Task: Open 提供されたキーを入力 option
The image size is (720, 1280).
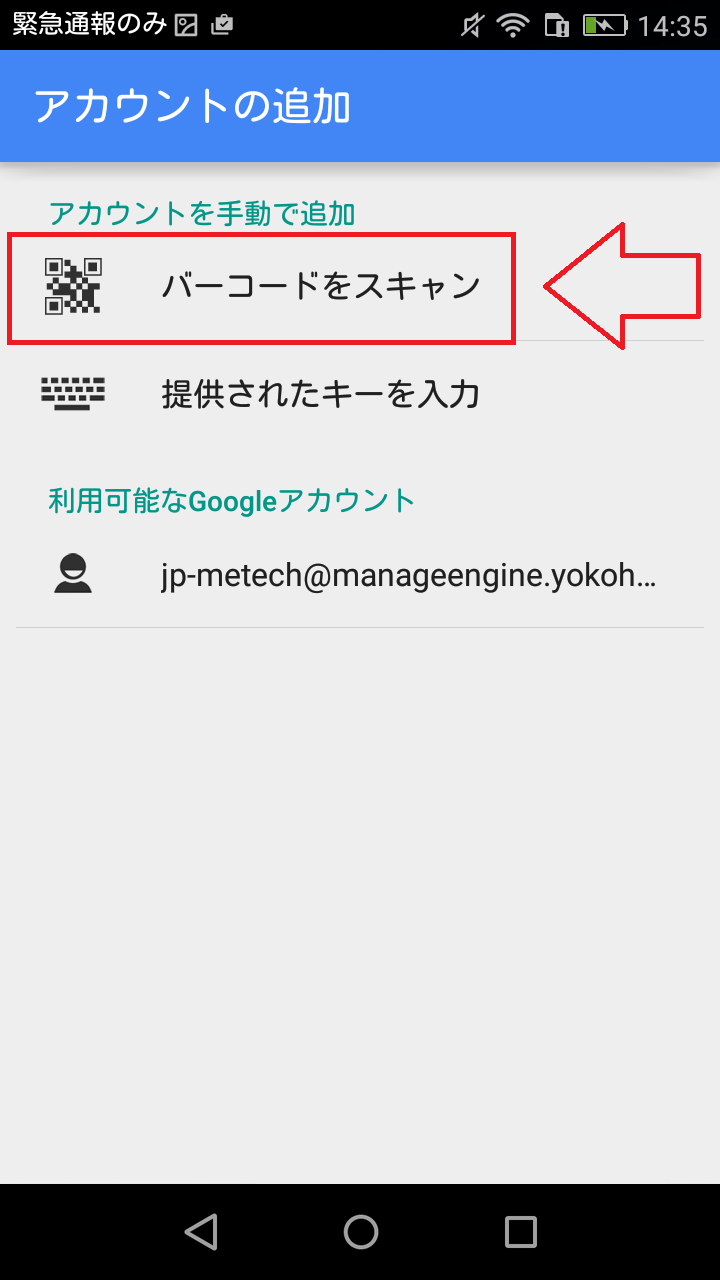Action: (320, 394)
